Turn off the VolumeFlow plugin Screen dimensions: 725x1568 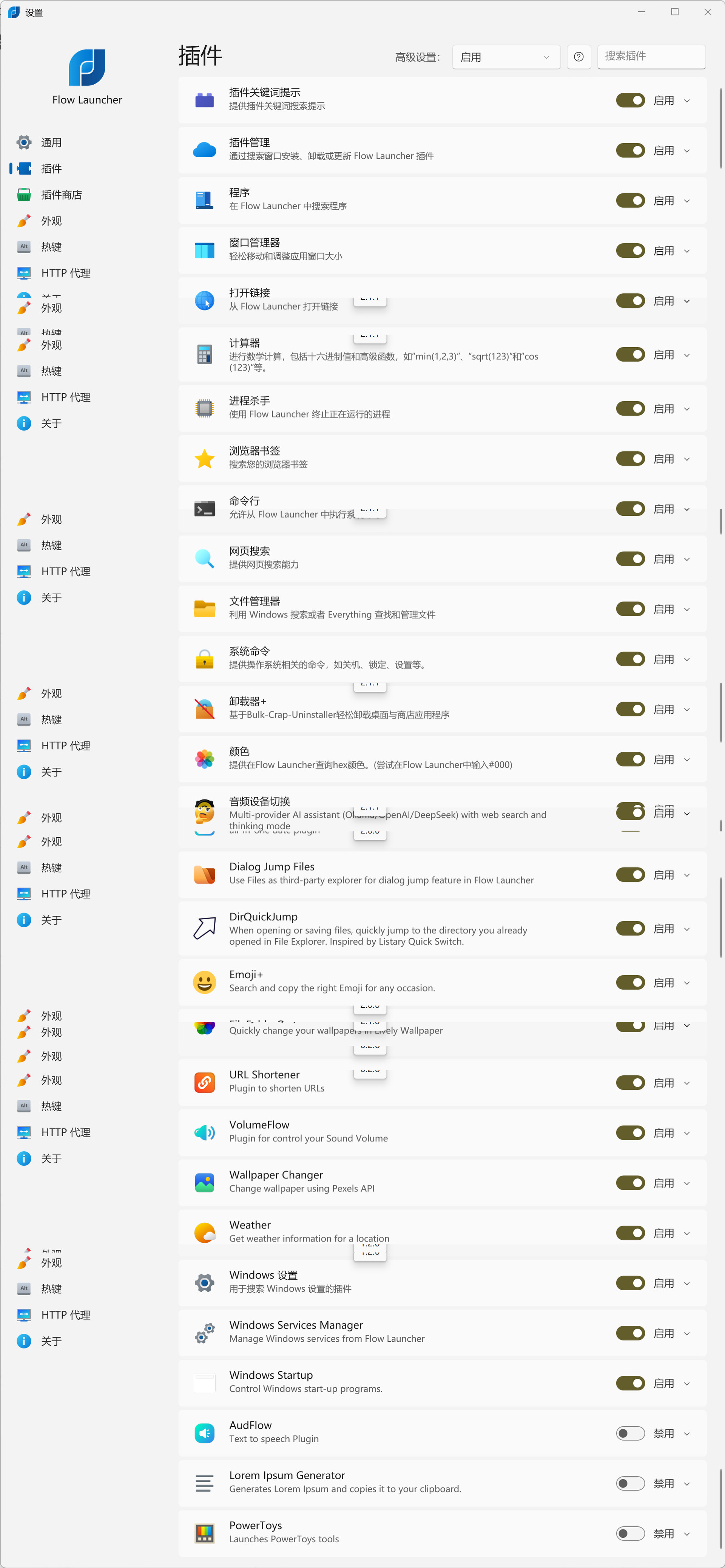pos(630,1133)
